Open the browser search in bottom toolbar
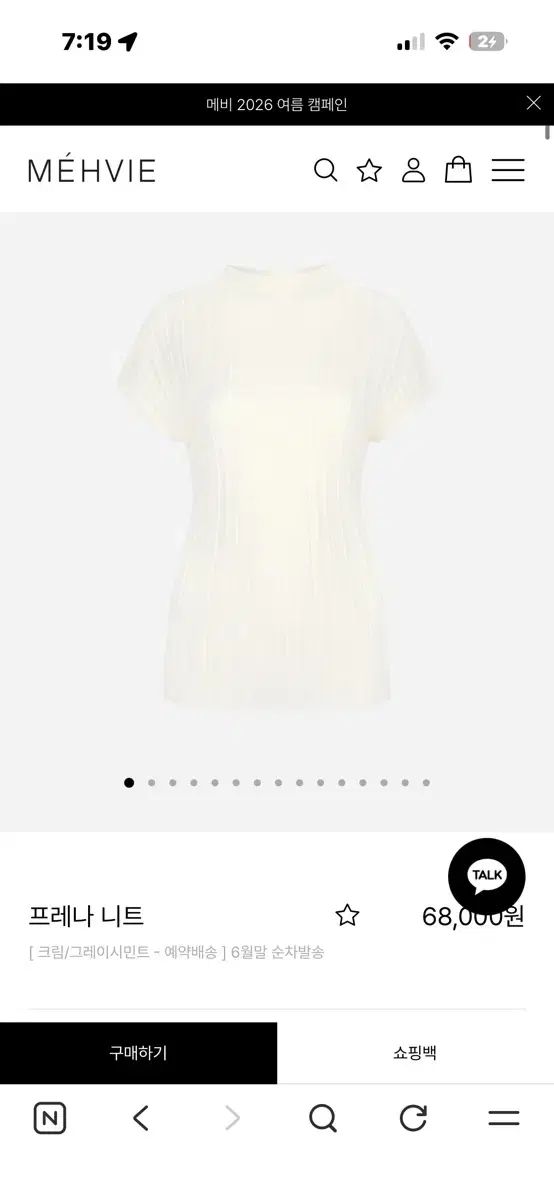Screen dimensions: 554x1200 323,1118
